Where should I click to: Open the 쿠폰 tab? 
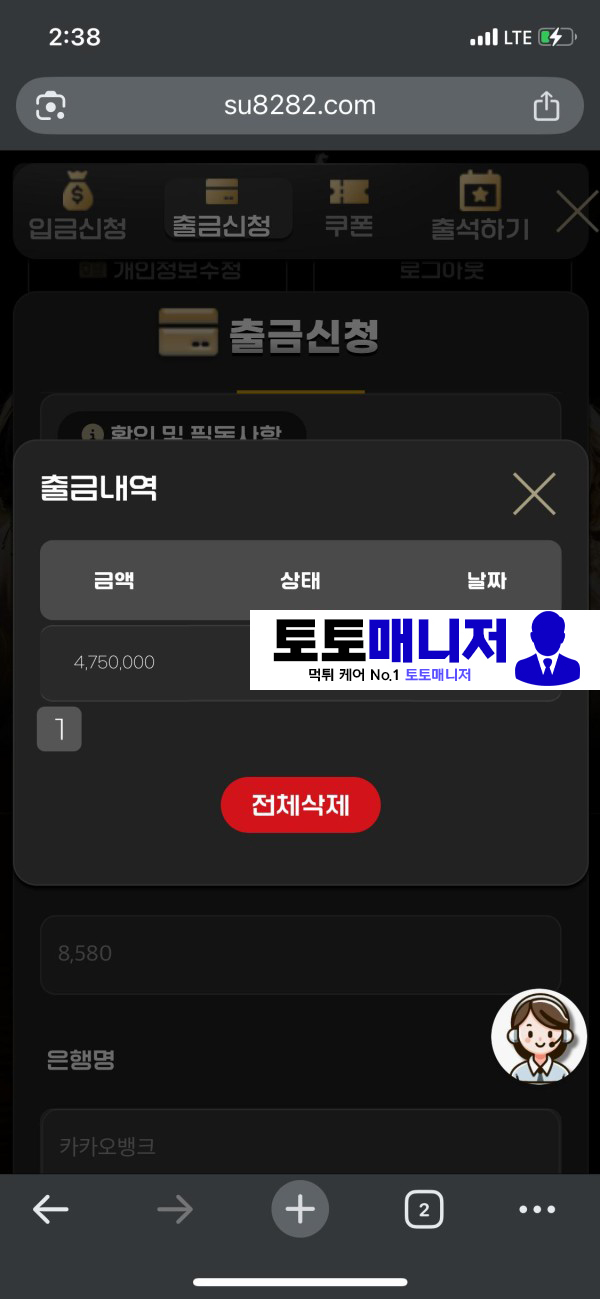click(348, 207)
